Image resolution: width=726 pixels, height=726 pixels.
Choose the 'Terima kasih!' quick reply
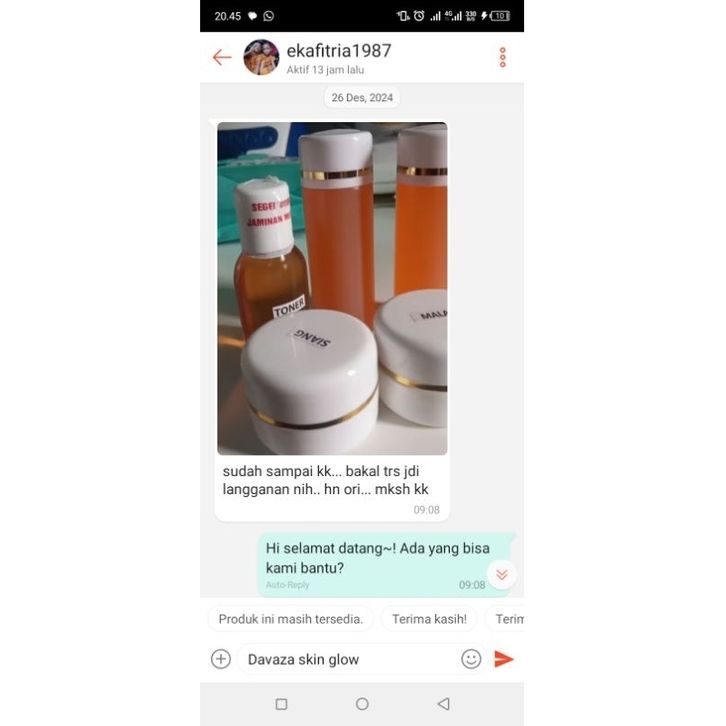[429, 619]
